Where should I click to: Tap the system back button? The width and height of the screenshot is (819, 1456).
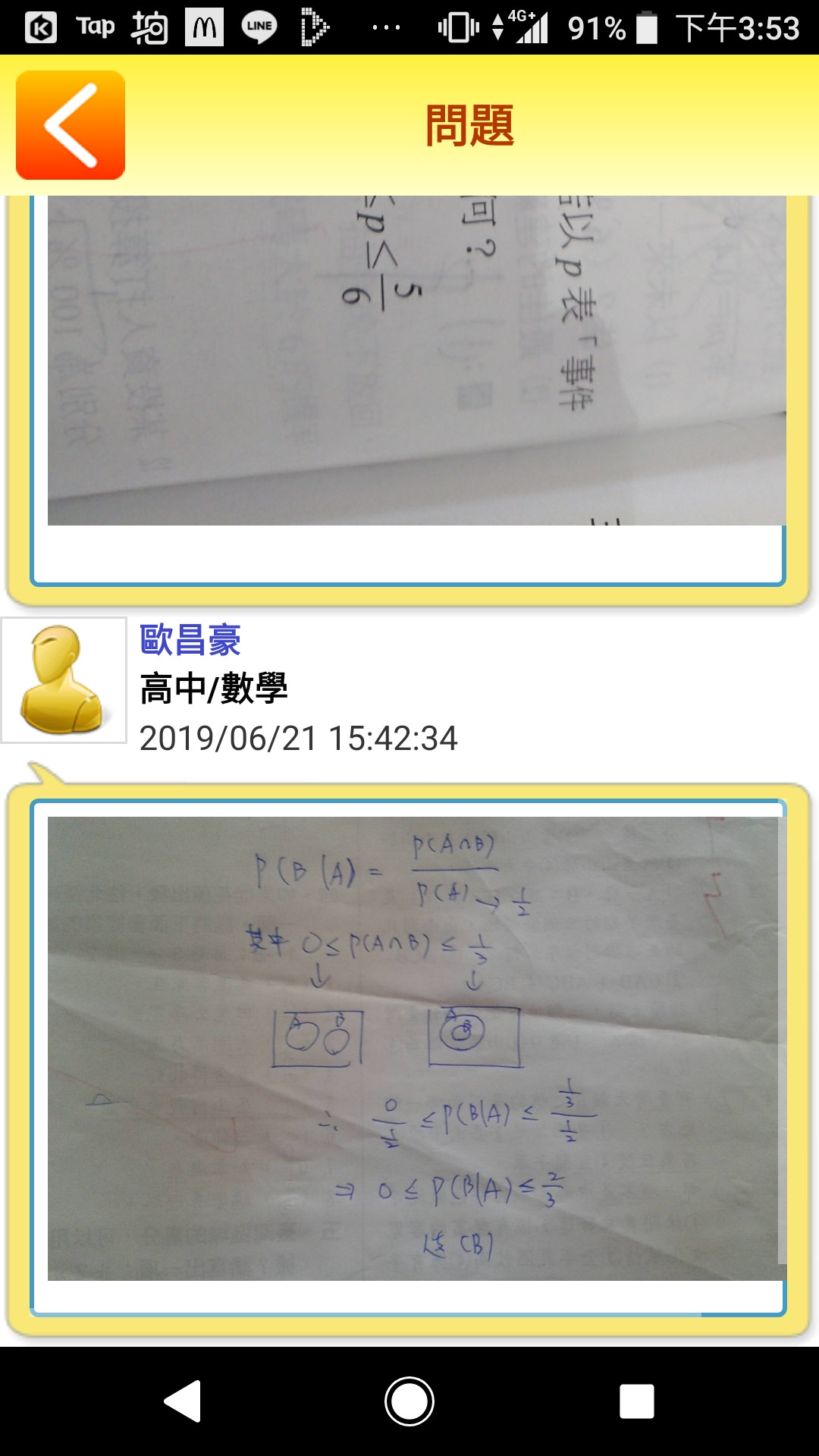[183, 1401]
